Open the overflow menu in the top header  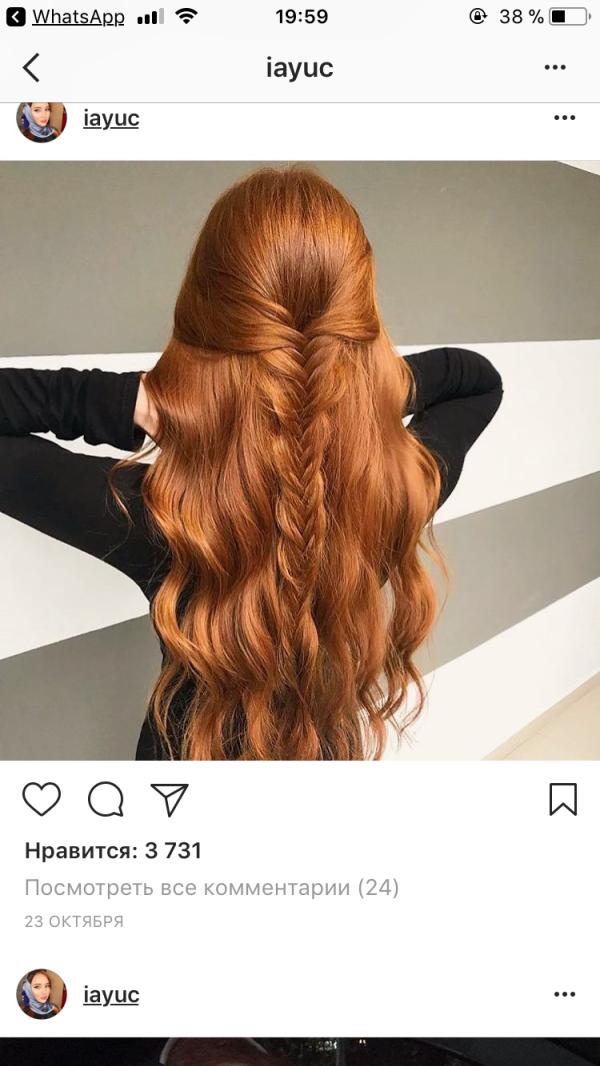554,67
